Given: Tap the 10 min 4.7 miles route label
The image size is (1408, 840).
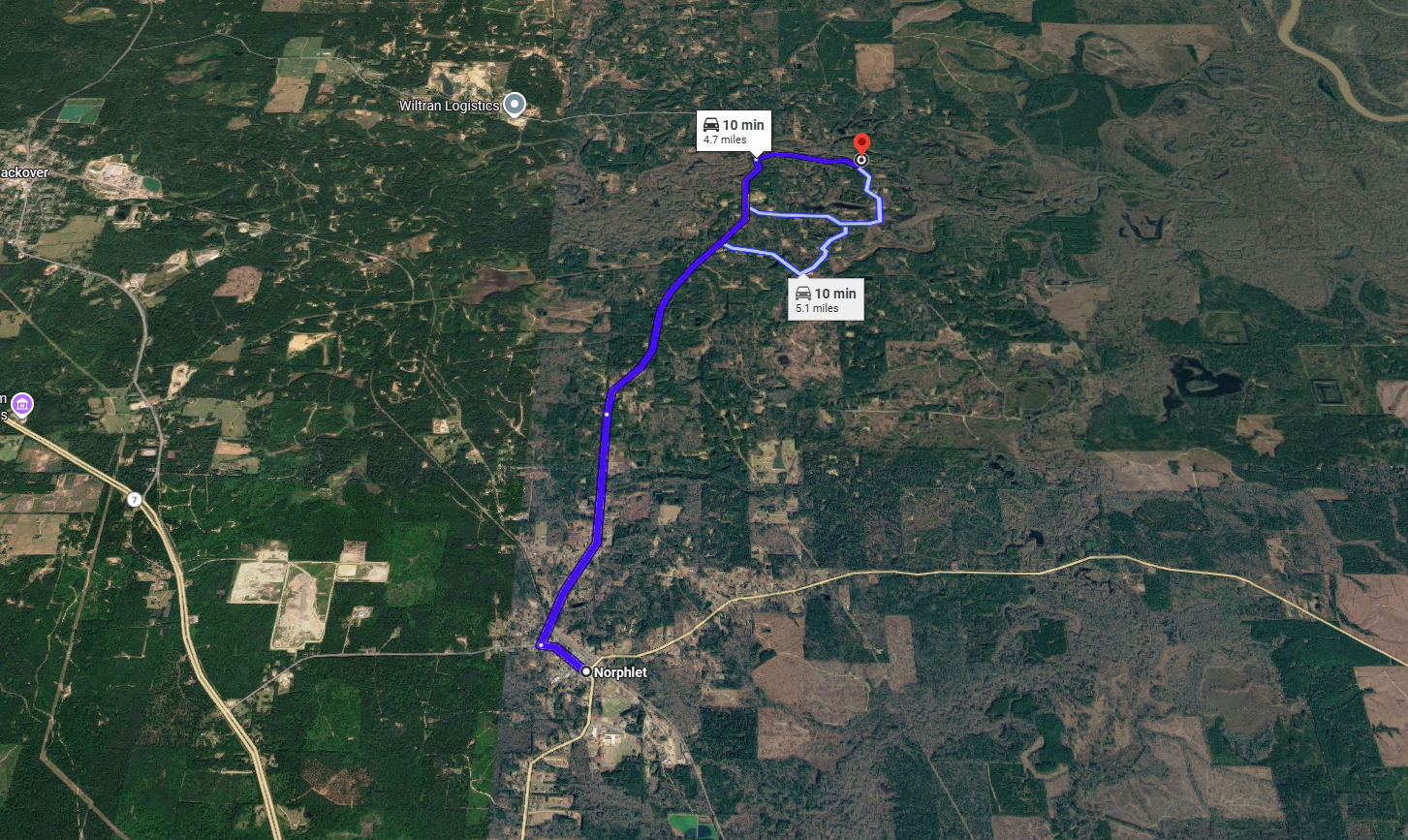Looking at the screenshot, I should point(734,131).
